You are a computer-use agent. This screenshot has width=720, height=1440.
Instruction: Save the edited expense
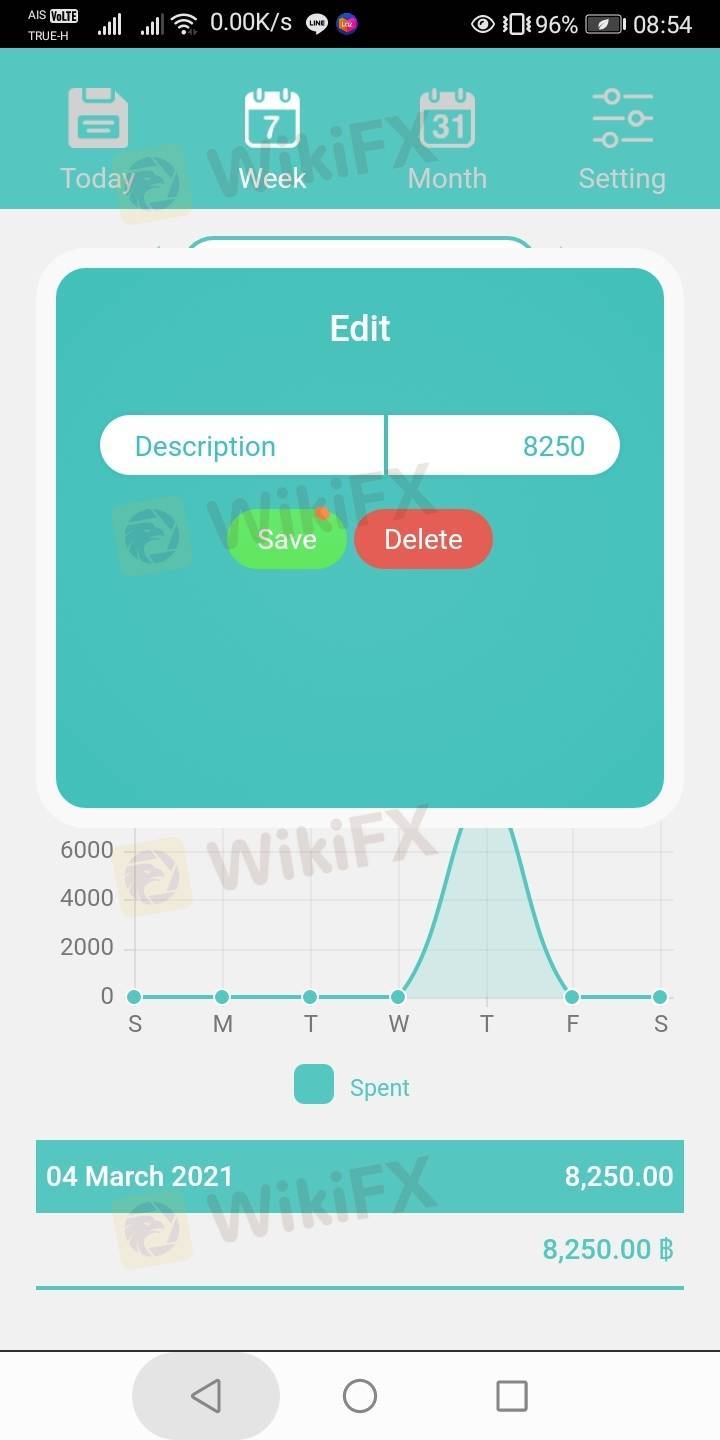[x=287, y=539]
